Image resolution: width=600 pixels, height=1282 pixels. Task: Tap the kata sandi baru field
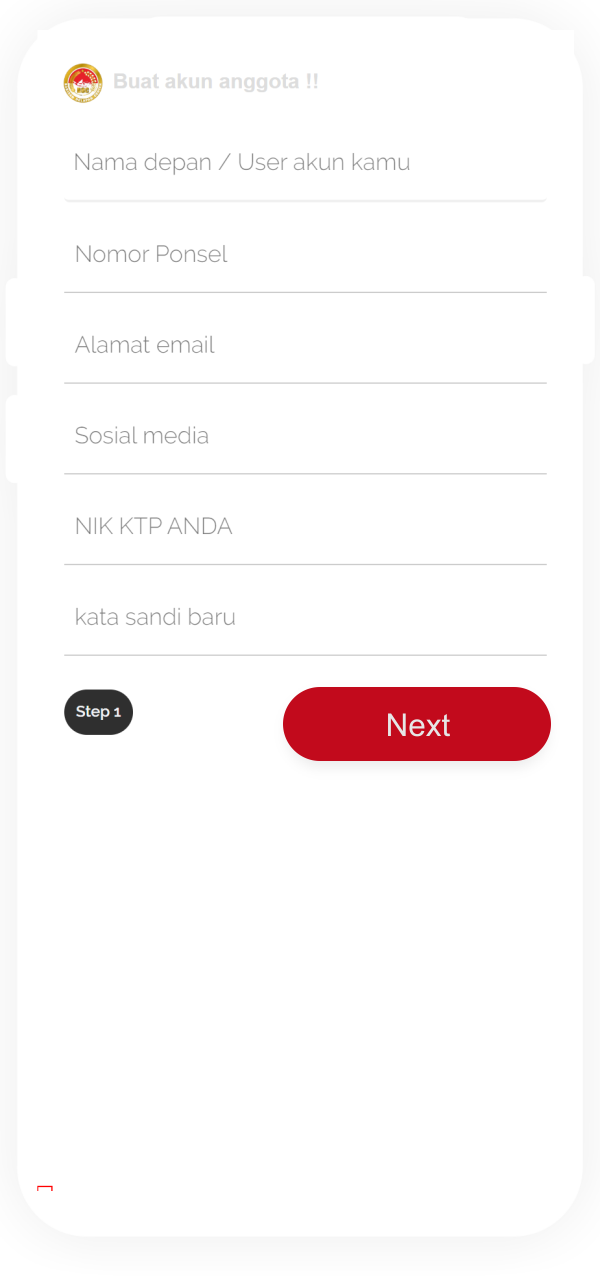(305, 617)
